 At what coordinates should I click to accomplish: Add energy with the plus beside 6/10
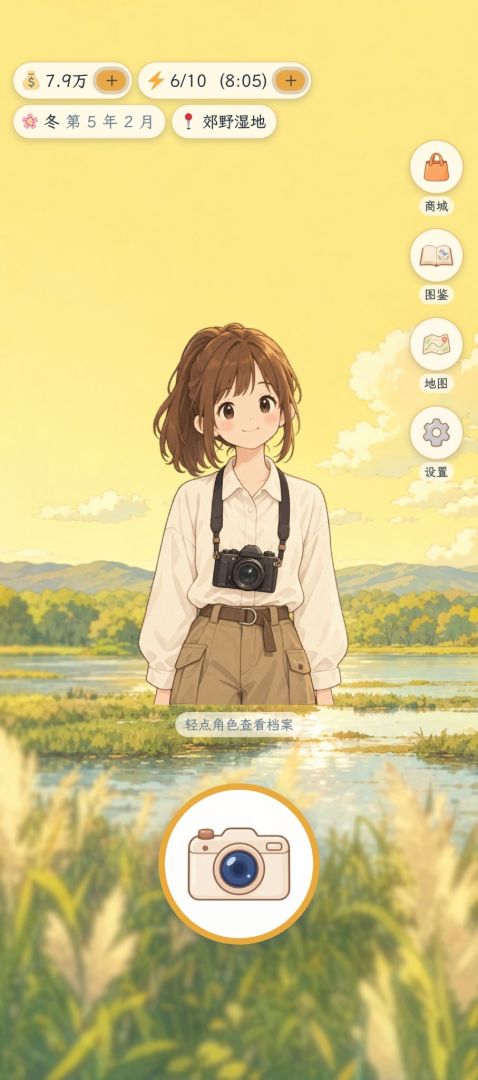[291, 81]
